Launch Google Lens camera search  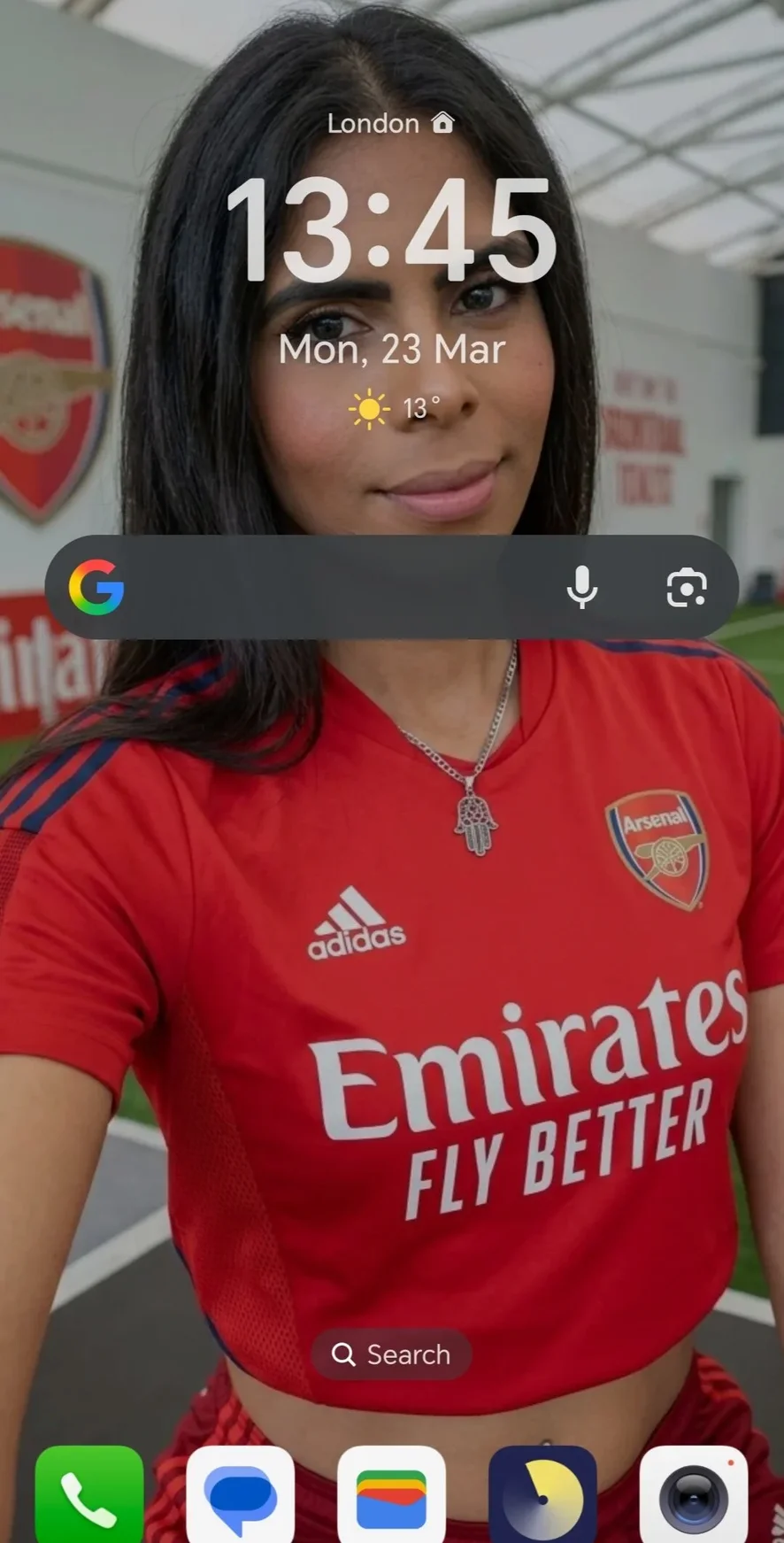tap(686, 587)
